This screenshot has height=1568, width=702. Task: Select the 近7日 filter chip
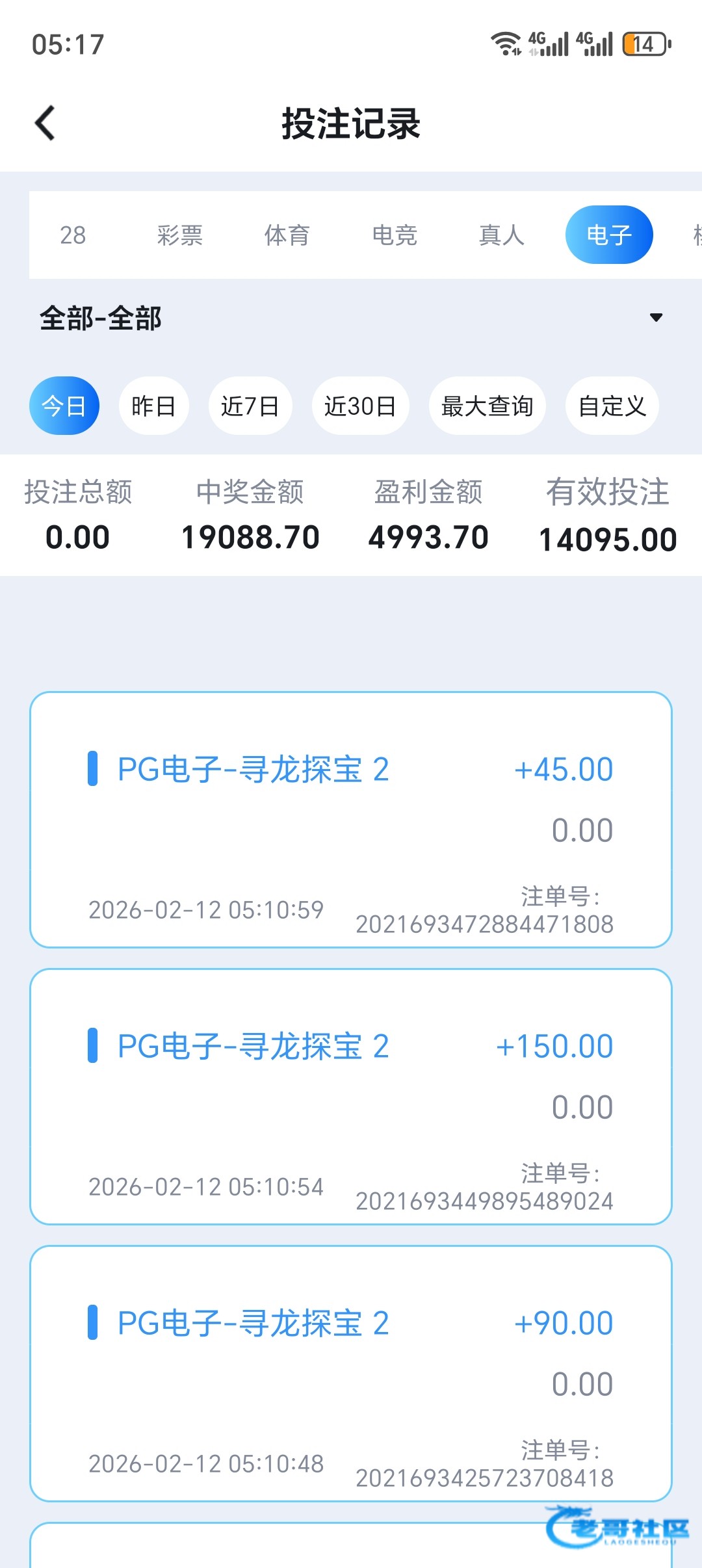250,406
